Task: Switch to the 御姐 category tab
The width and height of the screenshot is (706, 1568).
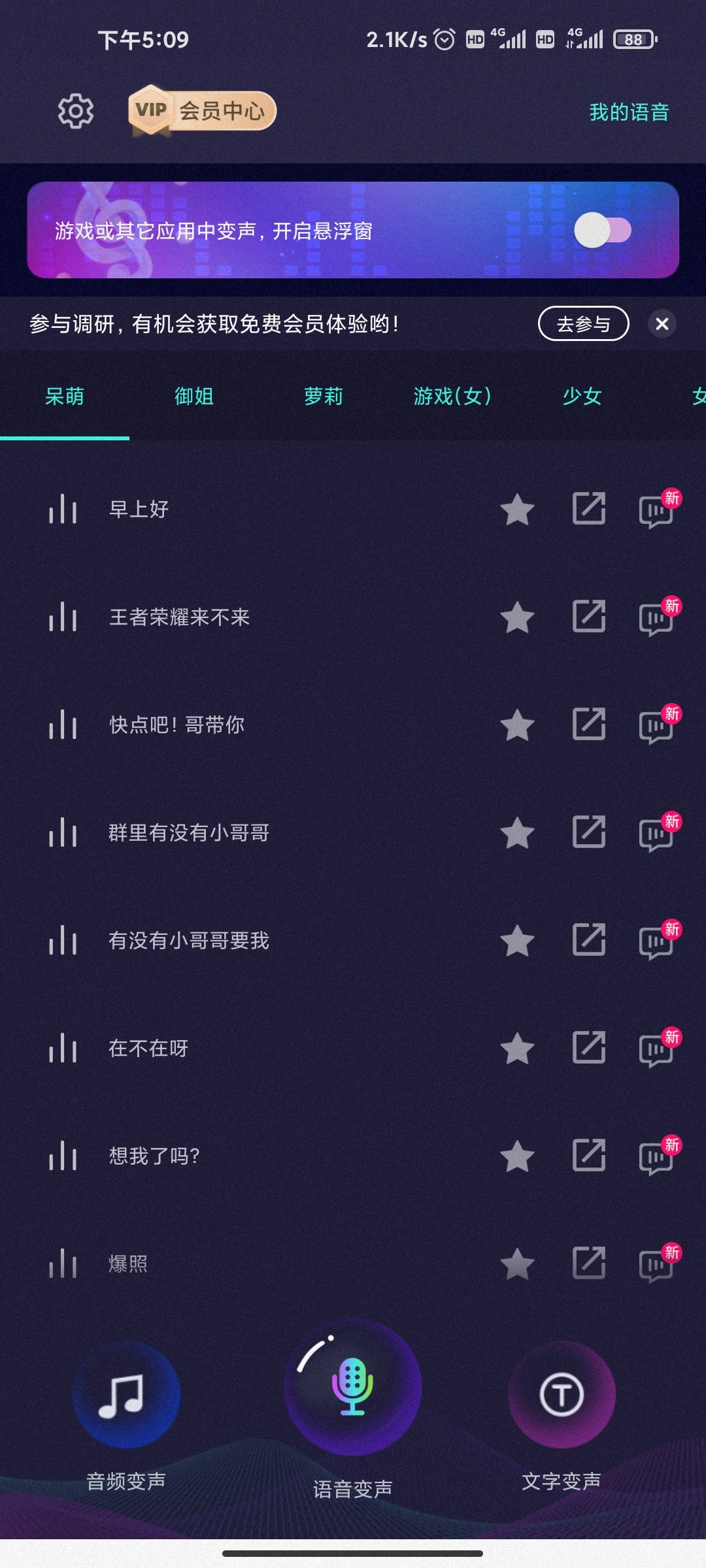Action: click(193, 397)
